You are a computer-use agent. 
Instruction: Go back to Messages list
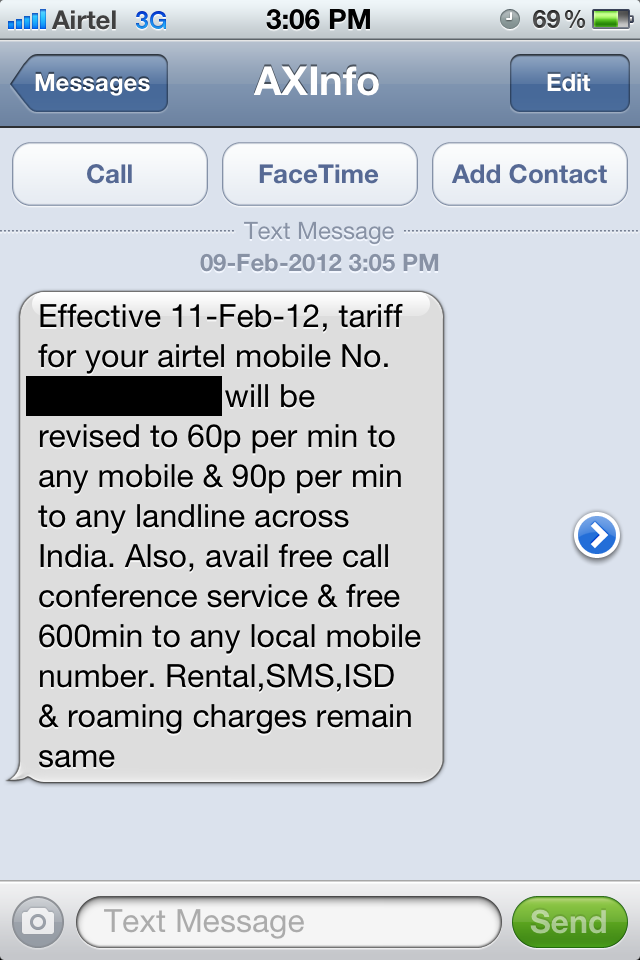(90, 83)
